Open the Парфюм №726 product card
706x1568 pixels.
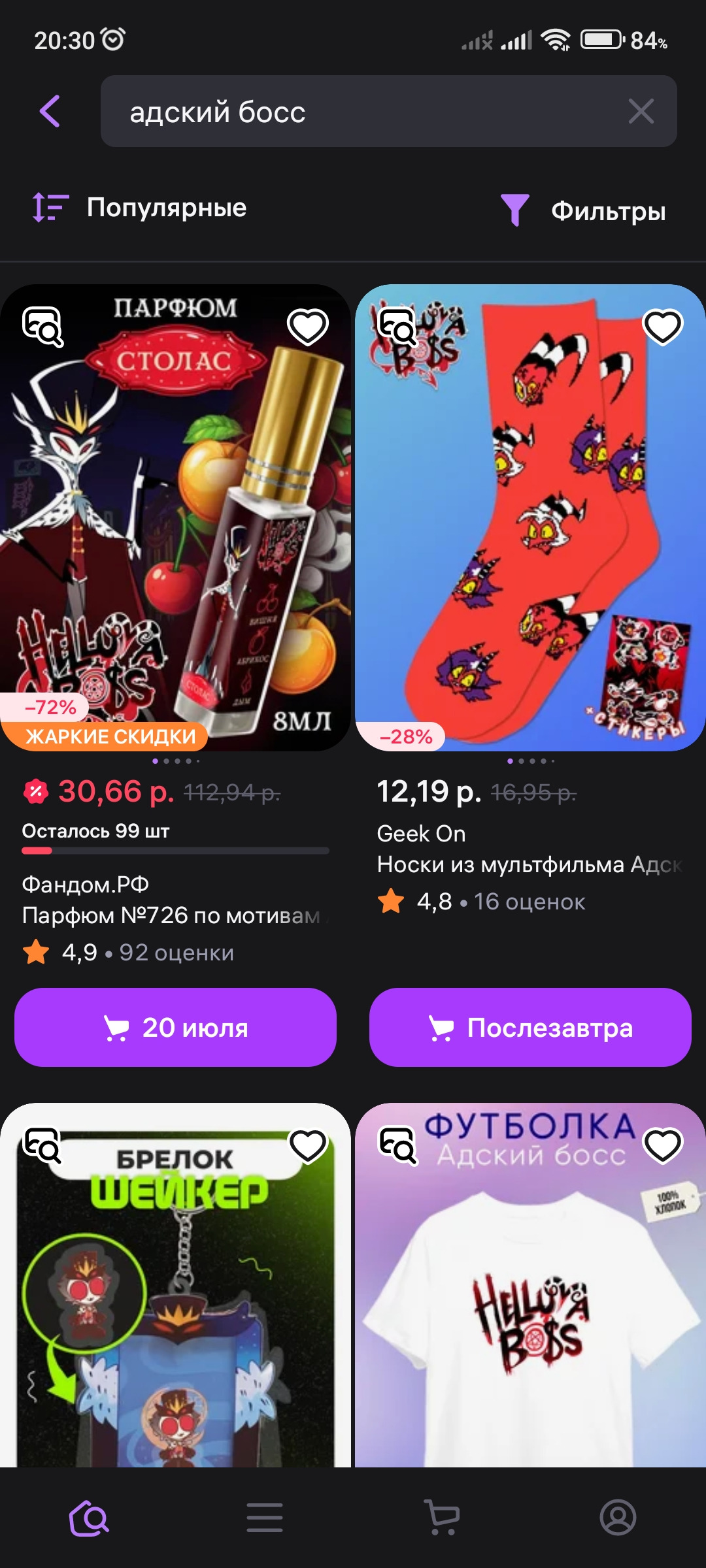click(x=171, y=915)
